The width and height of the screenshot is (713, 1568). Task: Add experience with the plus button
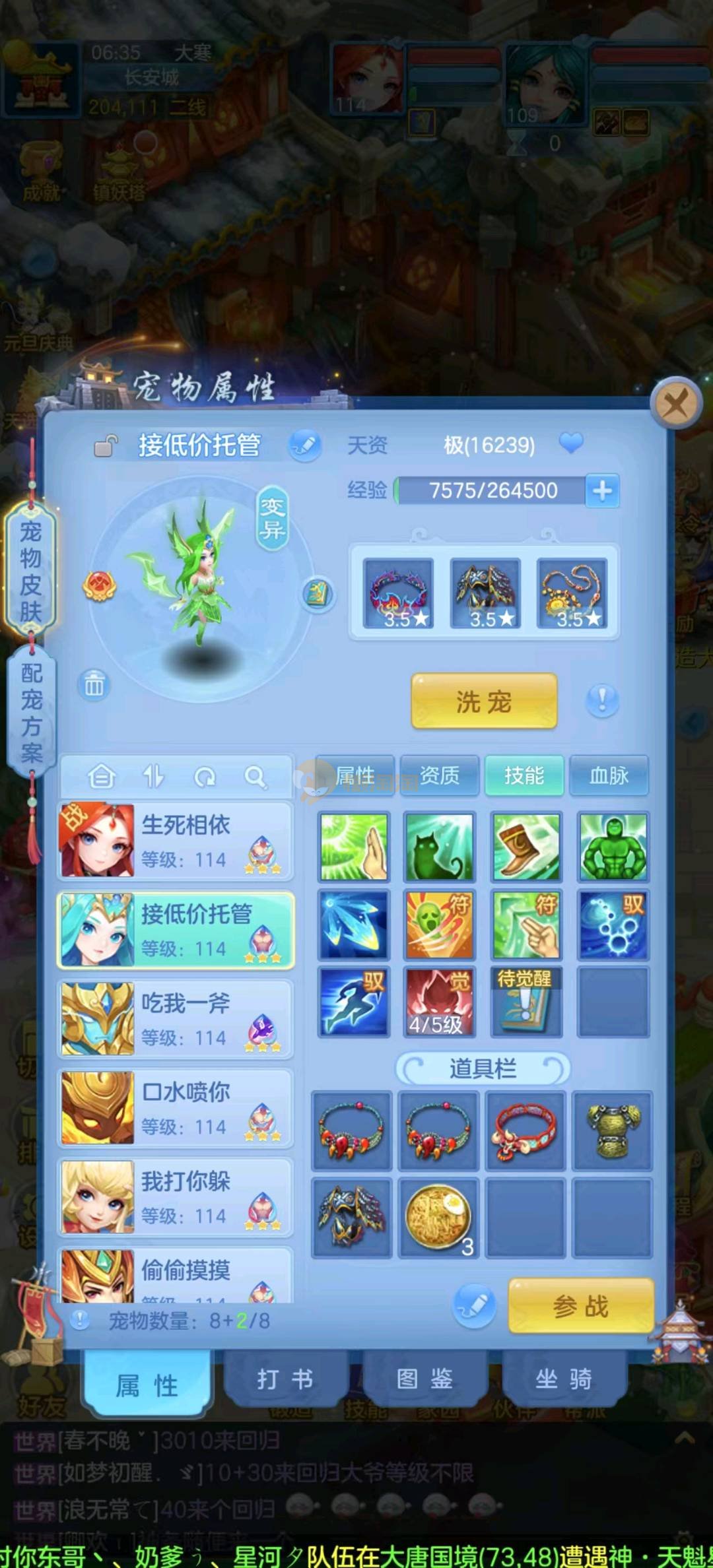(x=602, y=490)
